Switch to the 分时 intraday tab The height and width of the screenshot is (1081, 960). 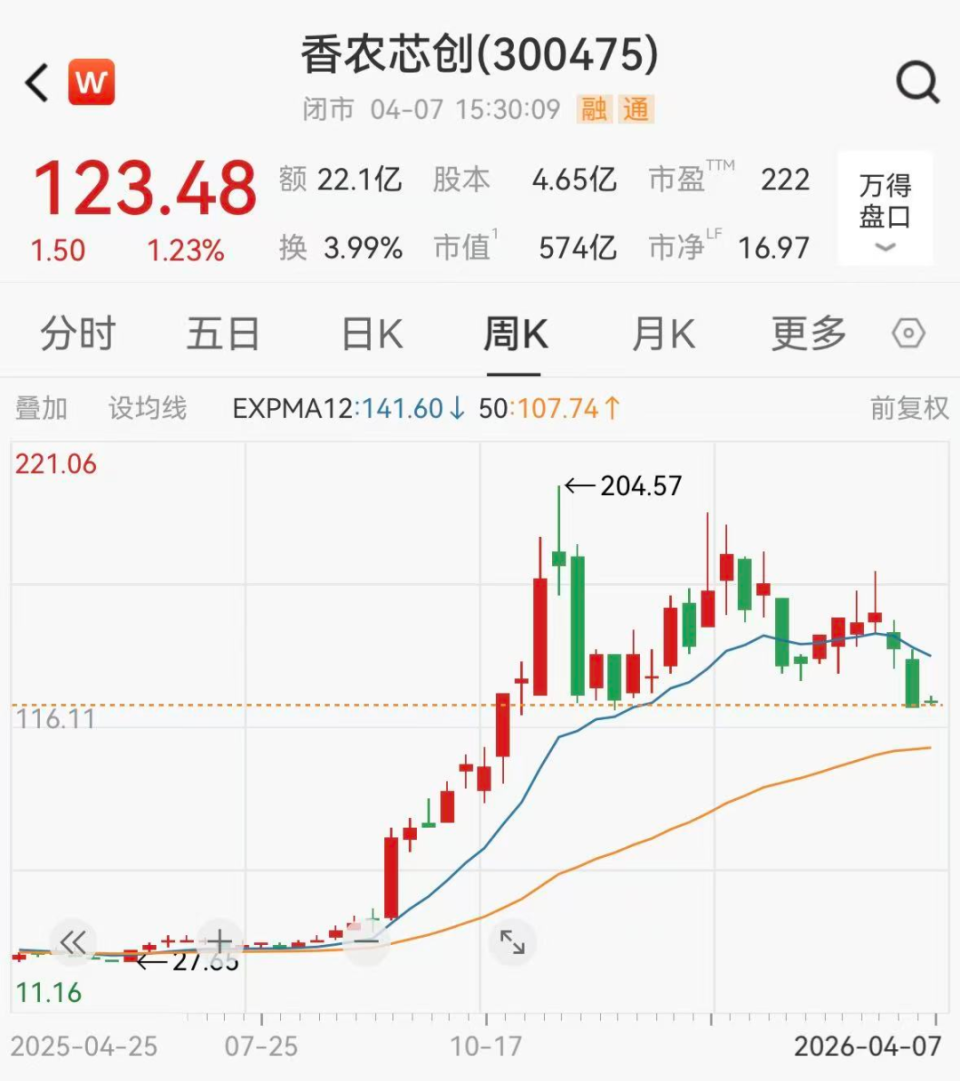click(80, 334)
